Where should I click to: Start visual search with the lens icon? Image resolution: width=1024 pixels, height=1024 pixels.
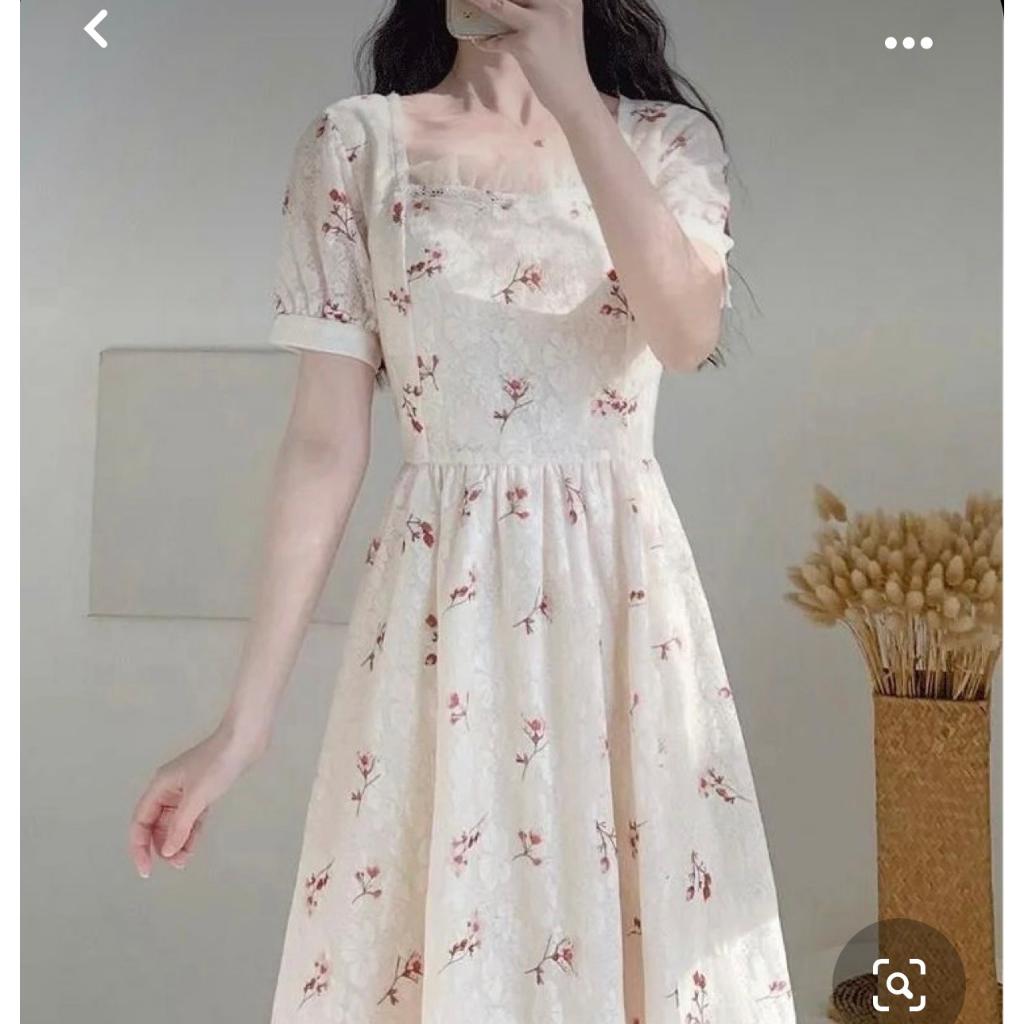[x=898, y=985]
